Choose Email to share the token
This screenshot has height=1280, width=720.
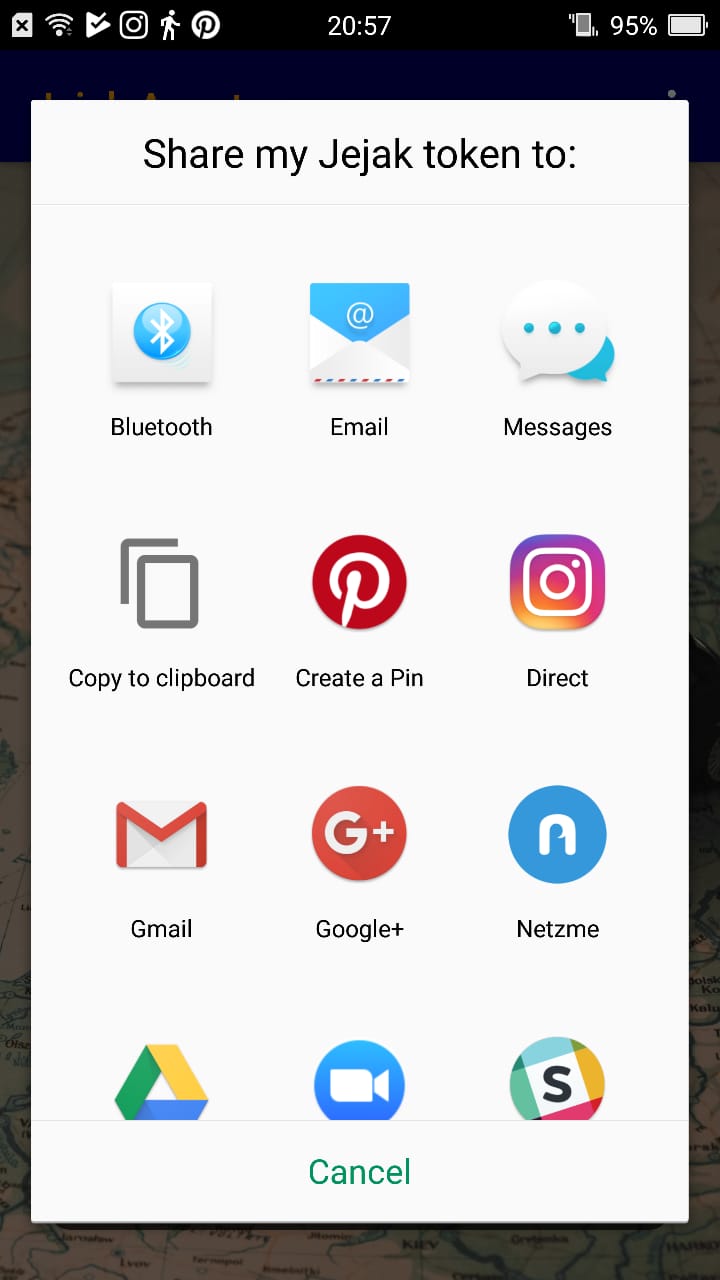coord(359,360)
